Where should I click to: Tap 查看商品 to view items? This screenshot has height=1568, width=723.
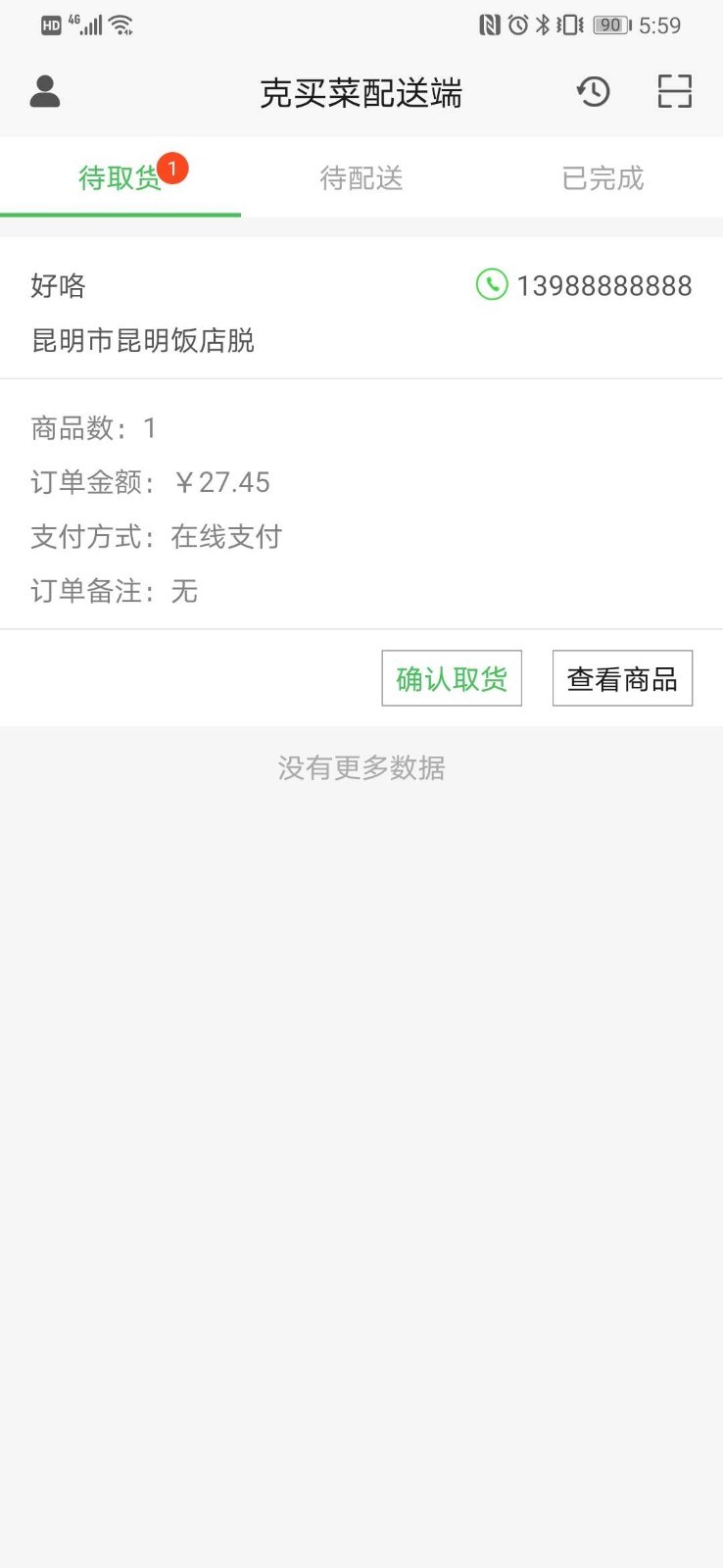point(622,678)
